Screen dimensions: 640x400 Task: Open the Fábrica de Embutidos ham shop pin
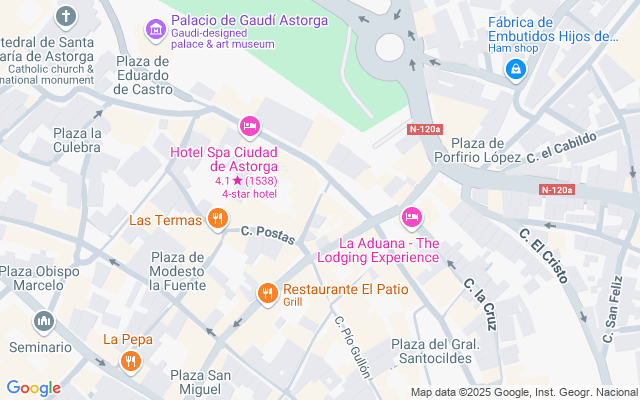click(x=516, y=68)
